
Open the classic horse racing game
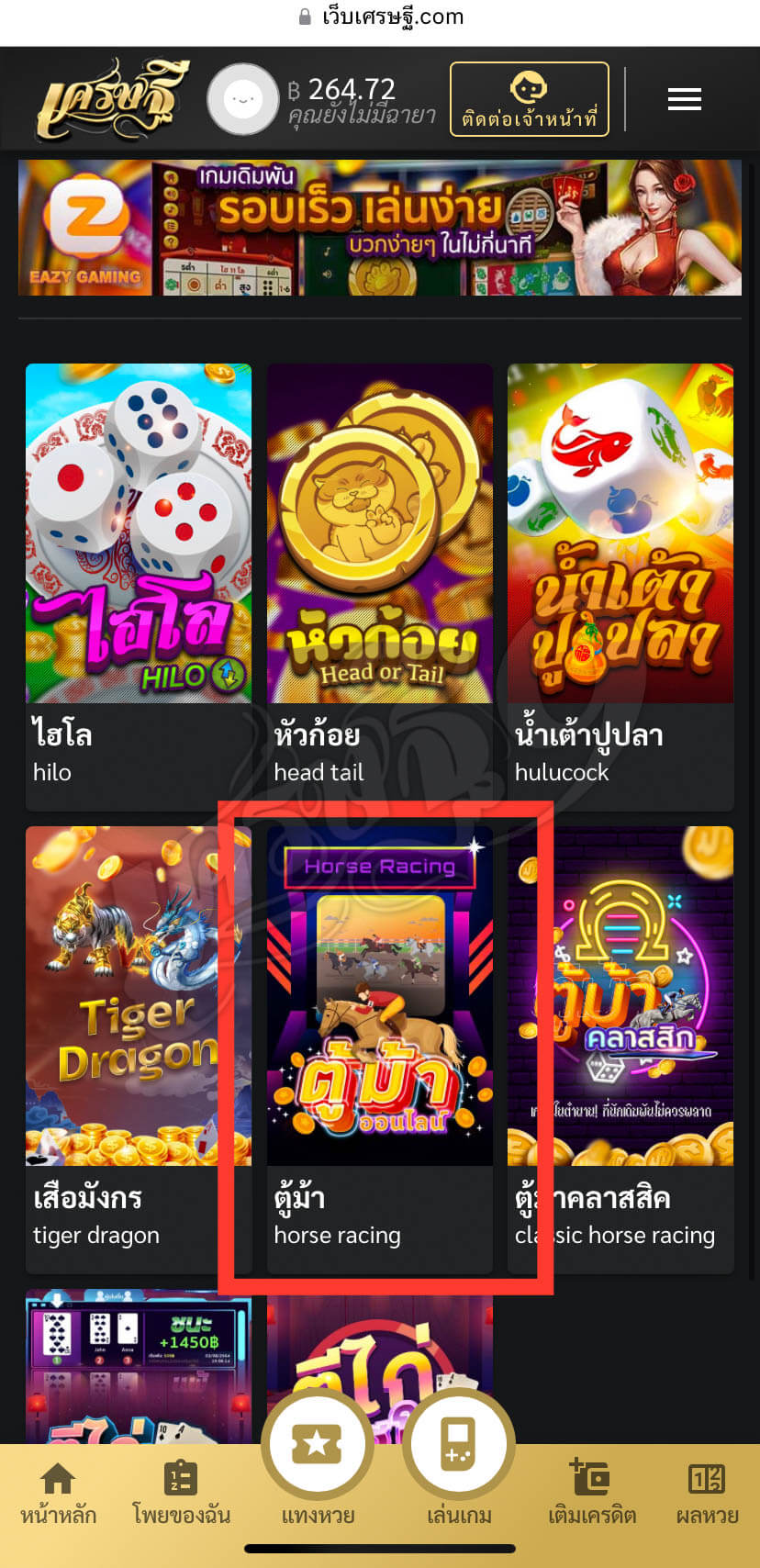click(620, 996)
